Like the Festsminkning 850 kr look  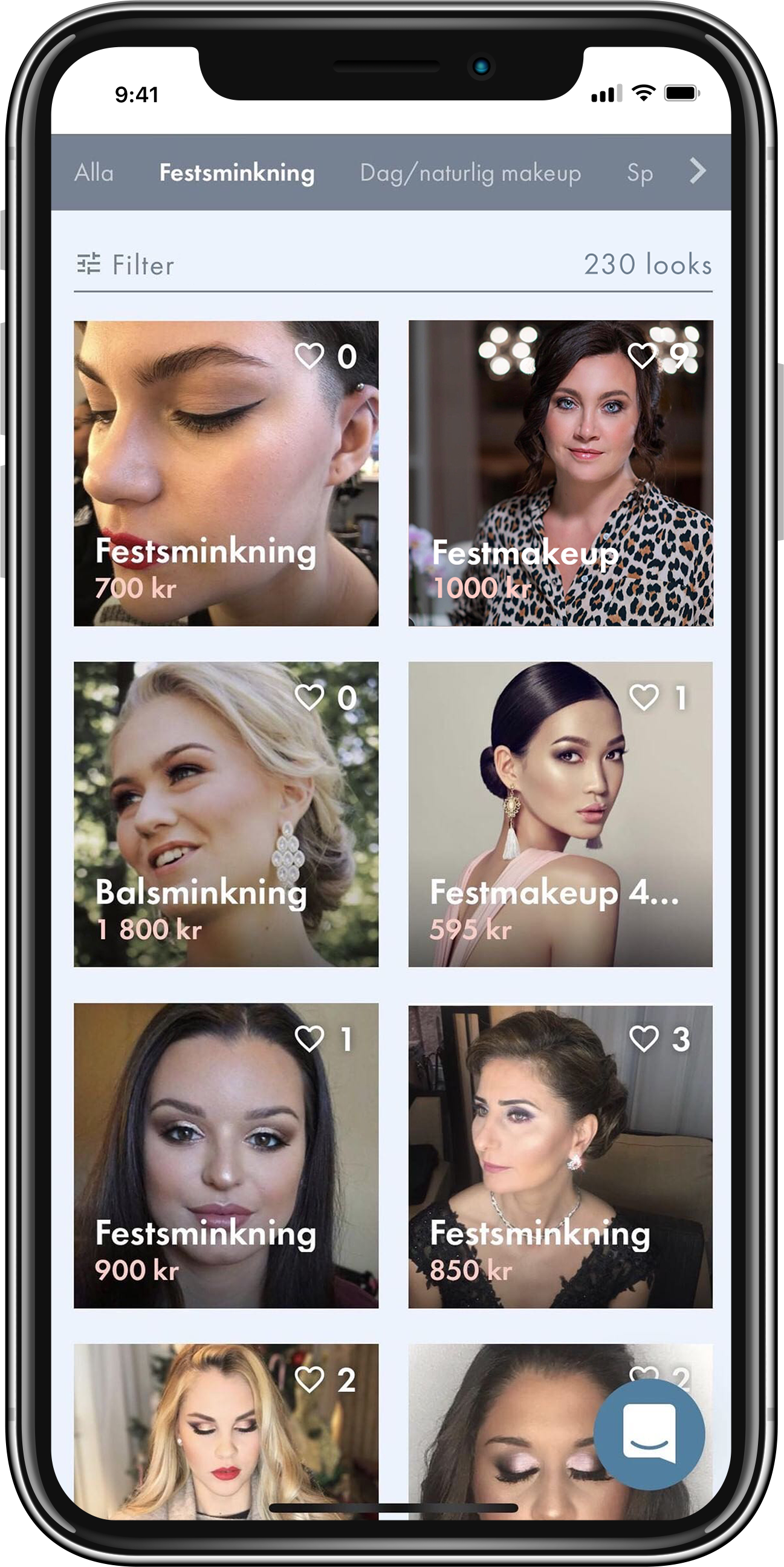[644, 1038]
